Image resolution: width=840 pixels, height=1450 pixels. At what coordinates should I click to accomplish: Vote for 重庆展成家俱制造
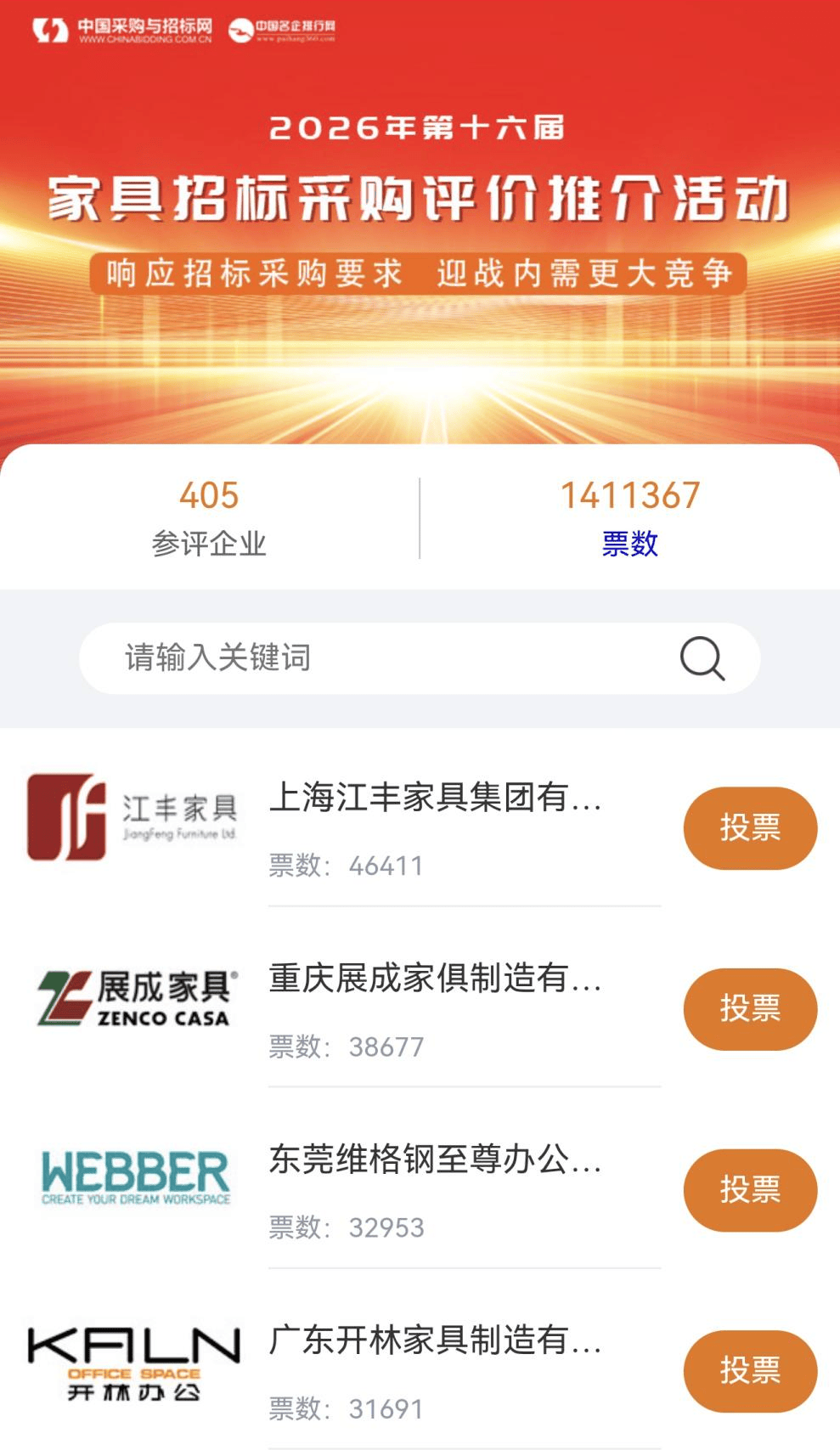tap(750, 1009)
